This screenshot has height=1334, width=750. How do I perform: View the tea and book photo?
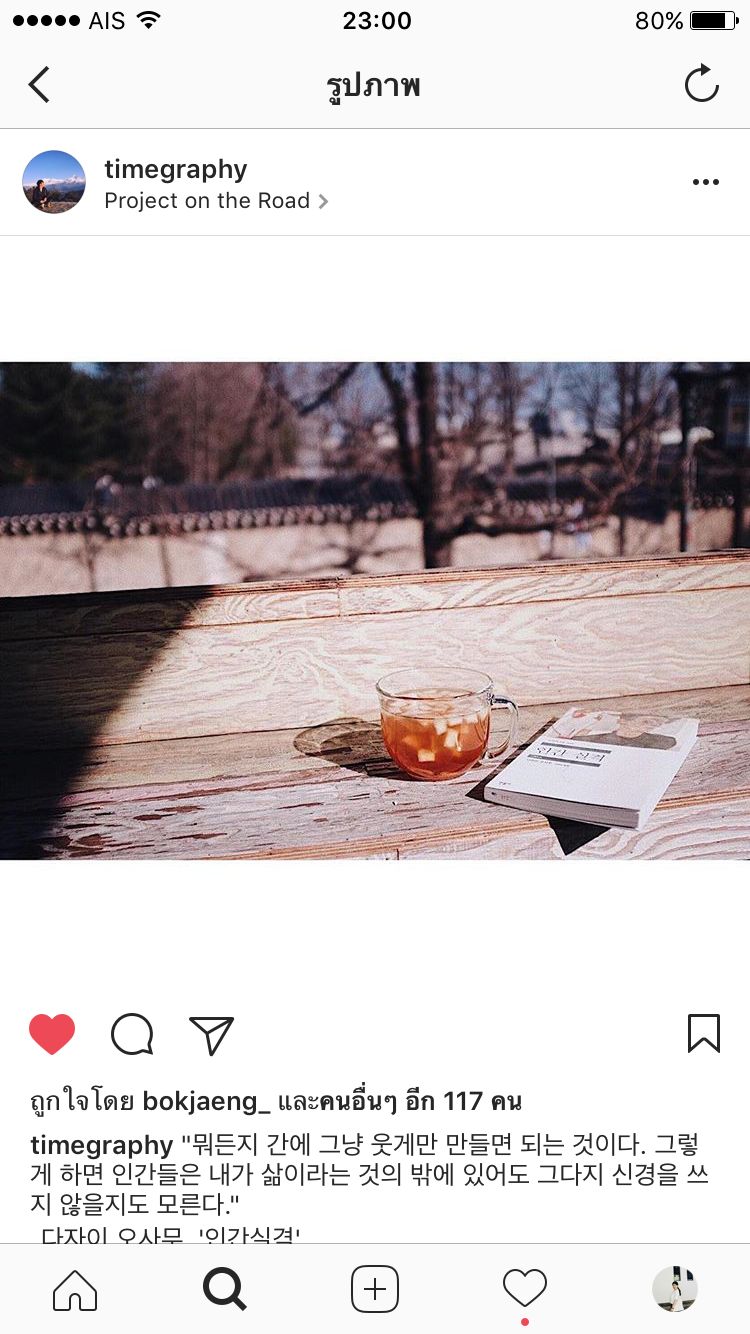[375, 610]
